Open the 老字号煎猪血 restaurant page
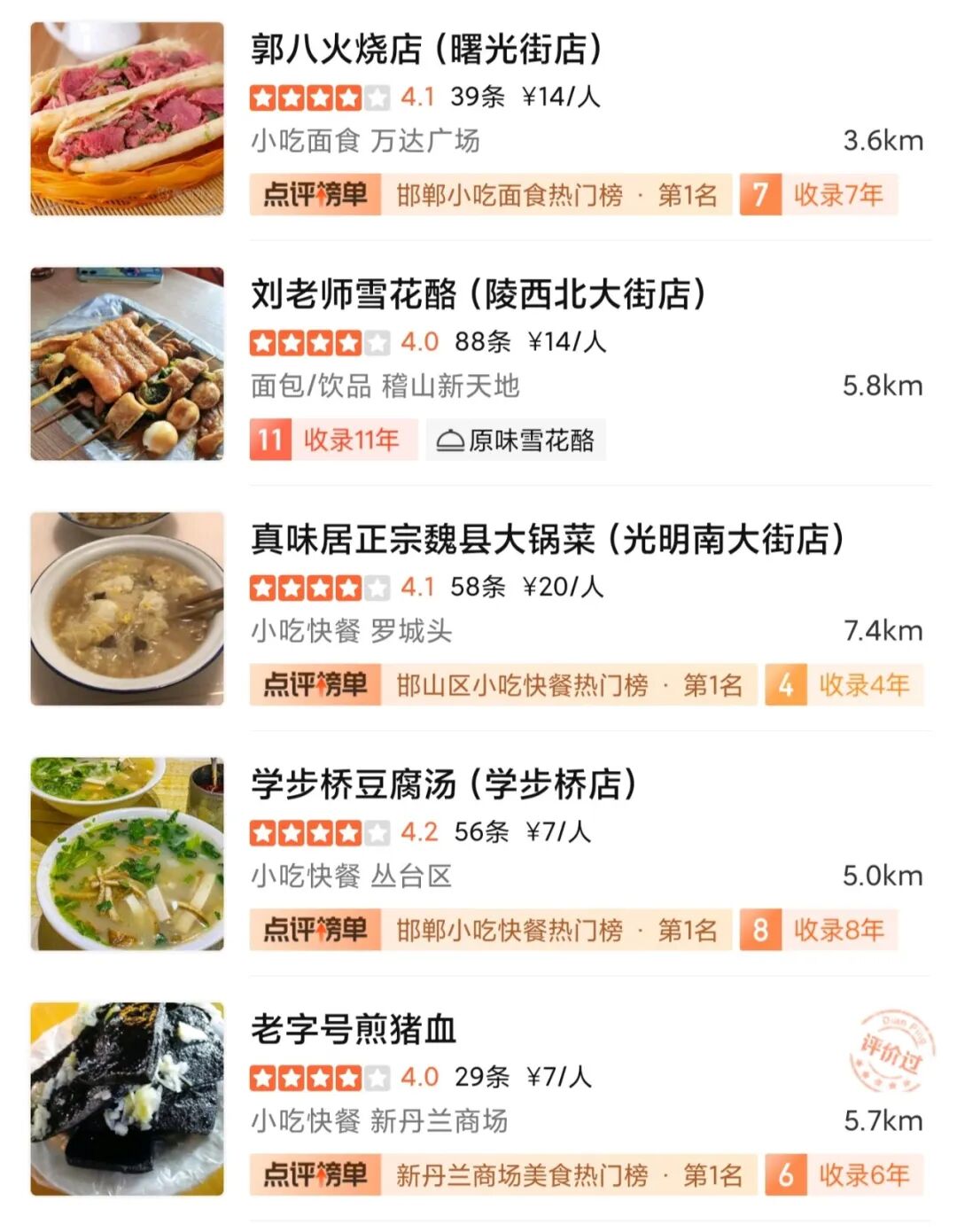The image size is (957, 1232). point(353,1030)
